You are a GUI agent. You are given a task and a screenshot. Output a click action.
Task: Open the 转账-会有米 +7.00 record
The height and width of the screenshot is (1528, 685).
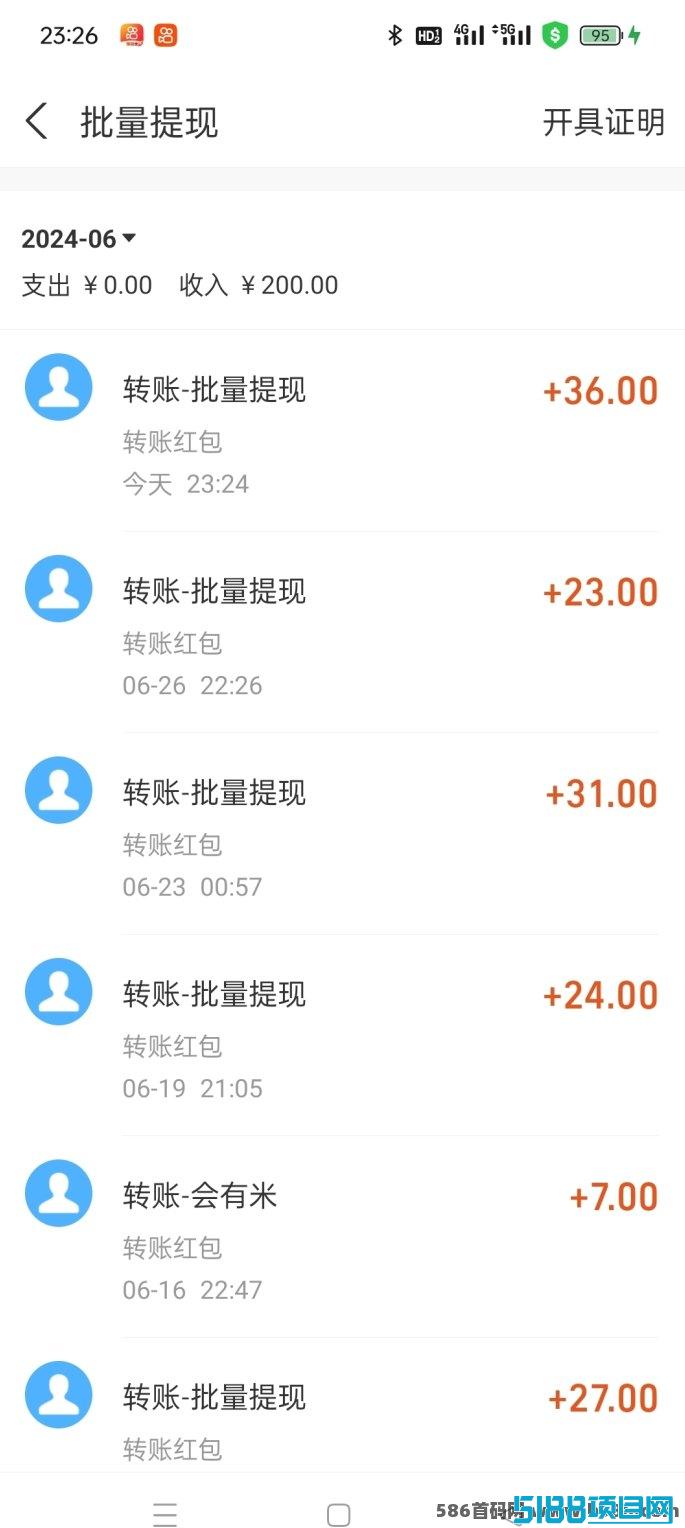coord(342,1237)
